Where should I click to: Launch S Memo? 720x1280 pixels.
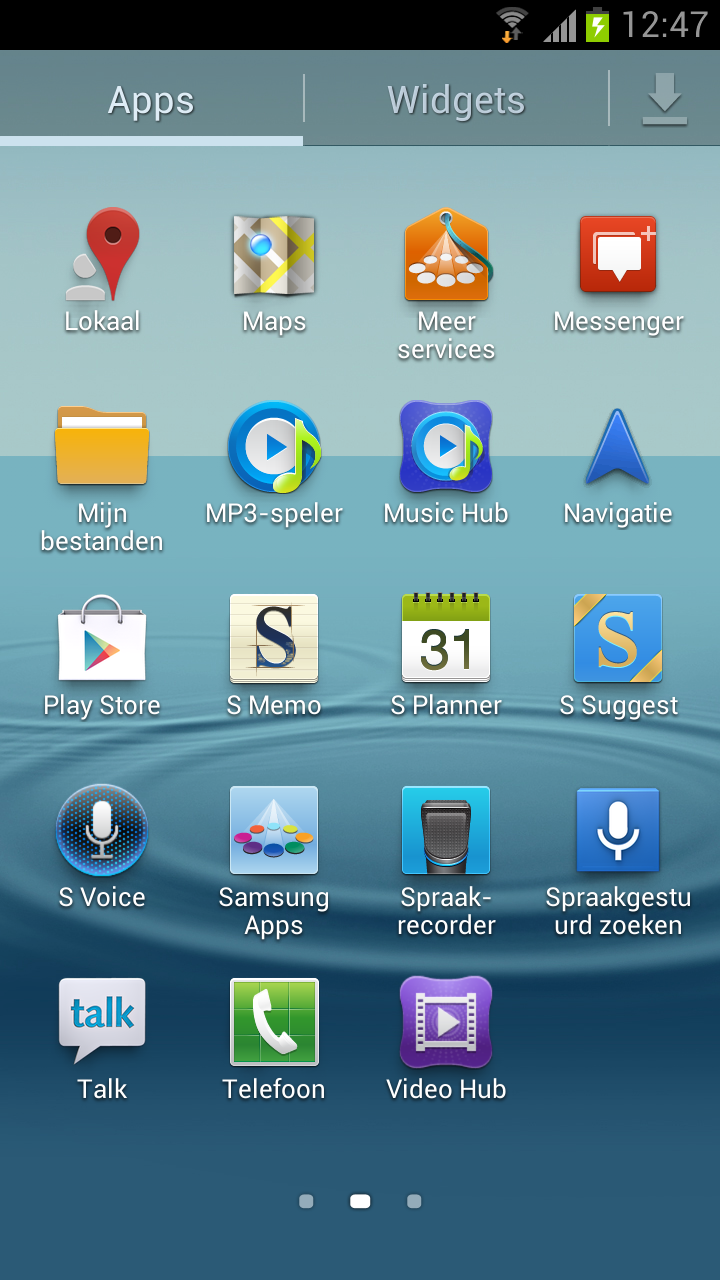click(274, 639)
